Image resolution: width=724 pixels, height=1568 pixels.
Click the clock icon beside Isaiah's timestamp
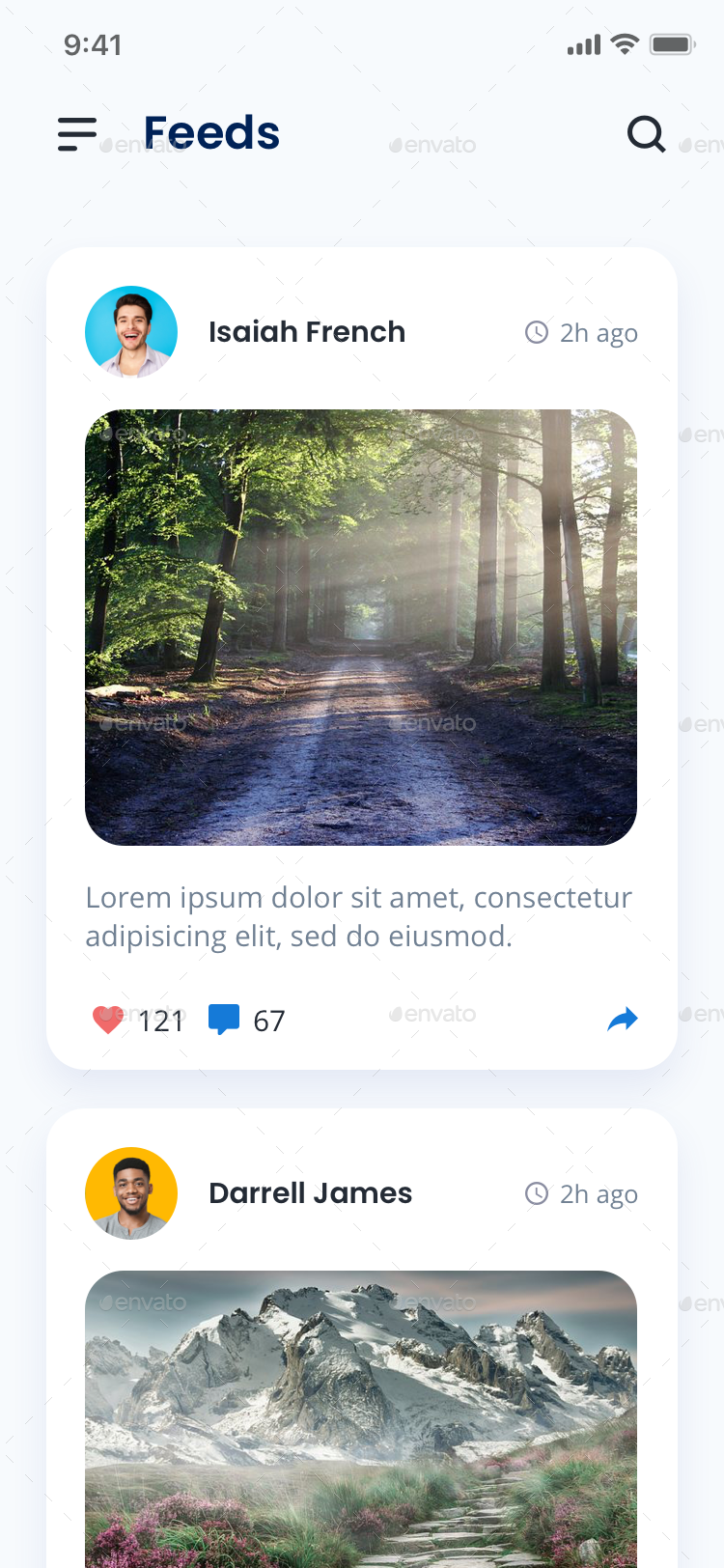[x=535, y=332]
